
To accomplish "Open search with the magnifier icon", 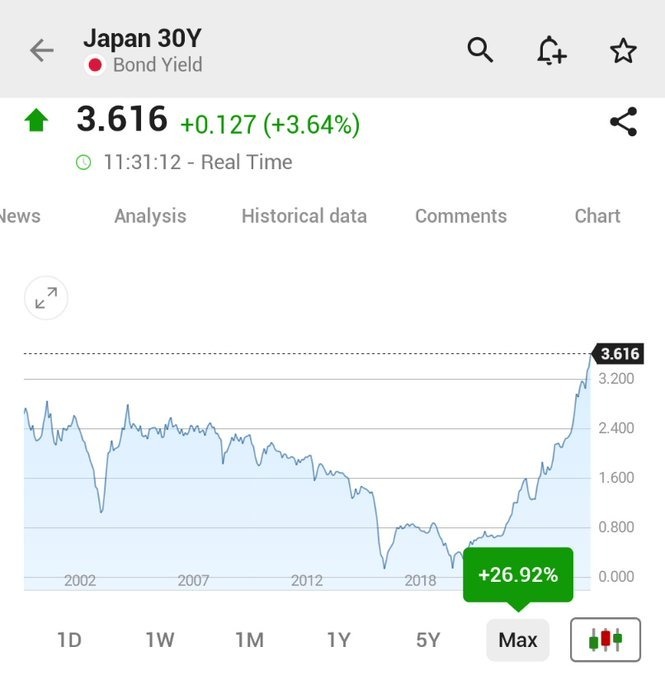I will pos(481,50).
